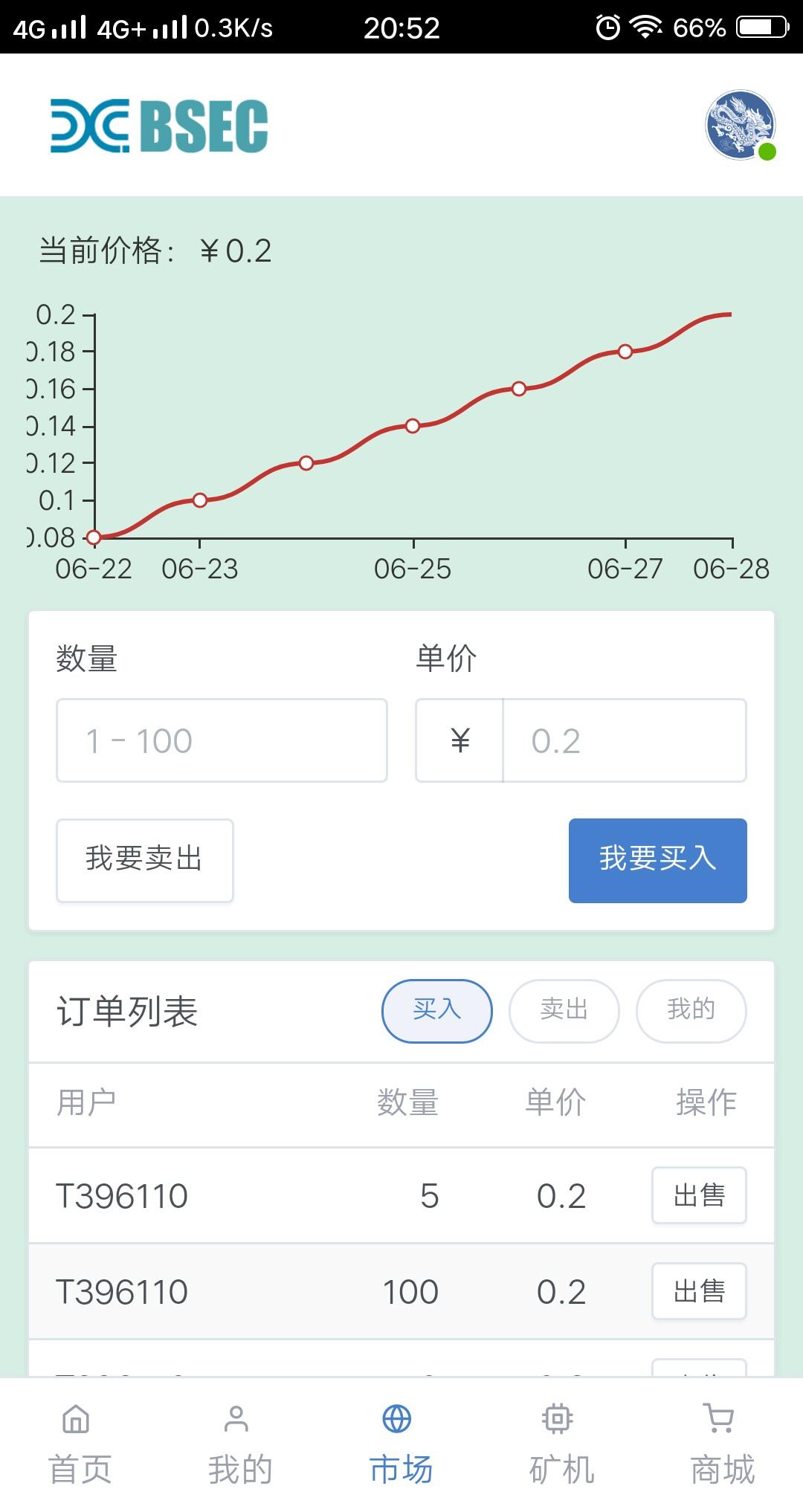The image size is (803, 1512).
Task: Enter amount in the 数量 field
Action: pyautogui.click(x=222, y=740)
